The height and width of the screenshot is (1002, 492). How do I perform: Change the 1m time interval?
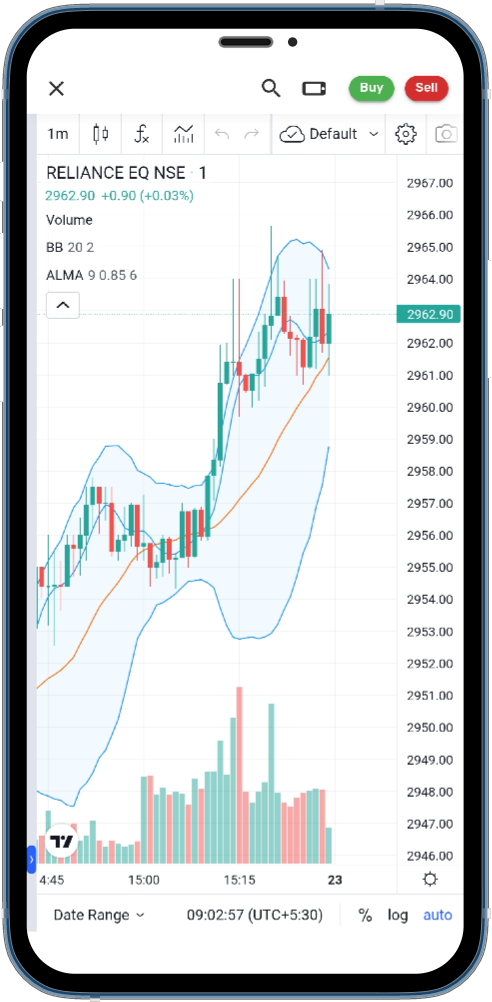click(x=58, y=134)
